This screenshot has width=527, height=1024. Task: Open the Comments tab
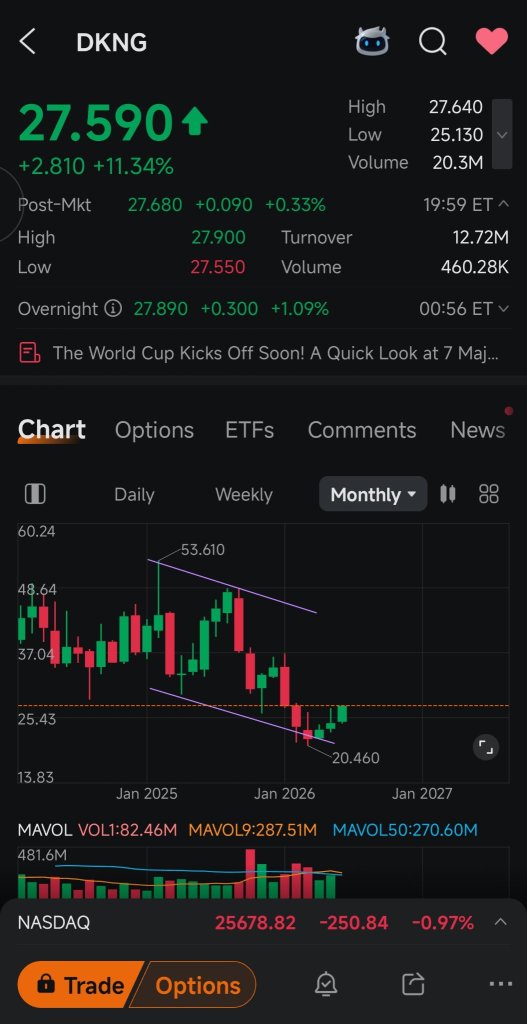362,430
